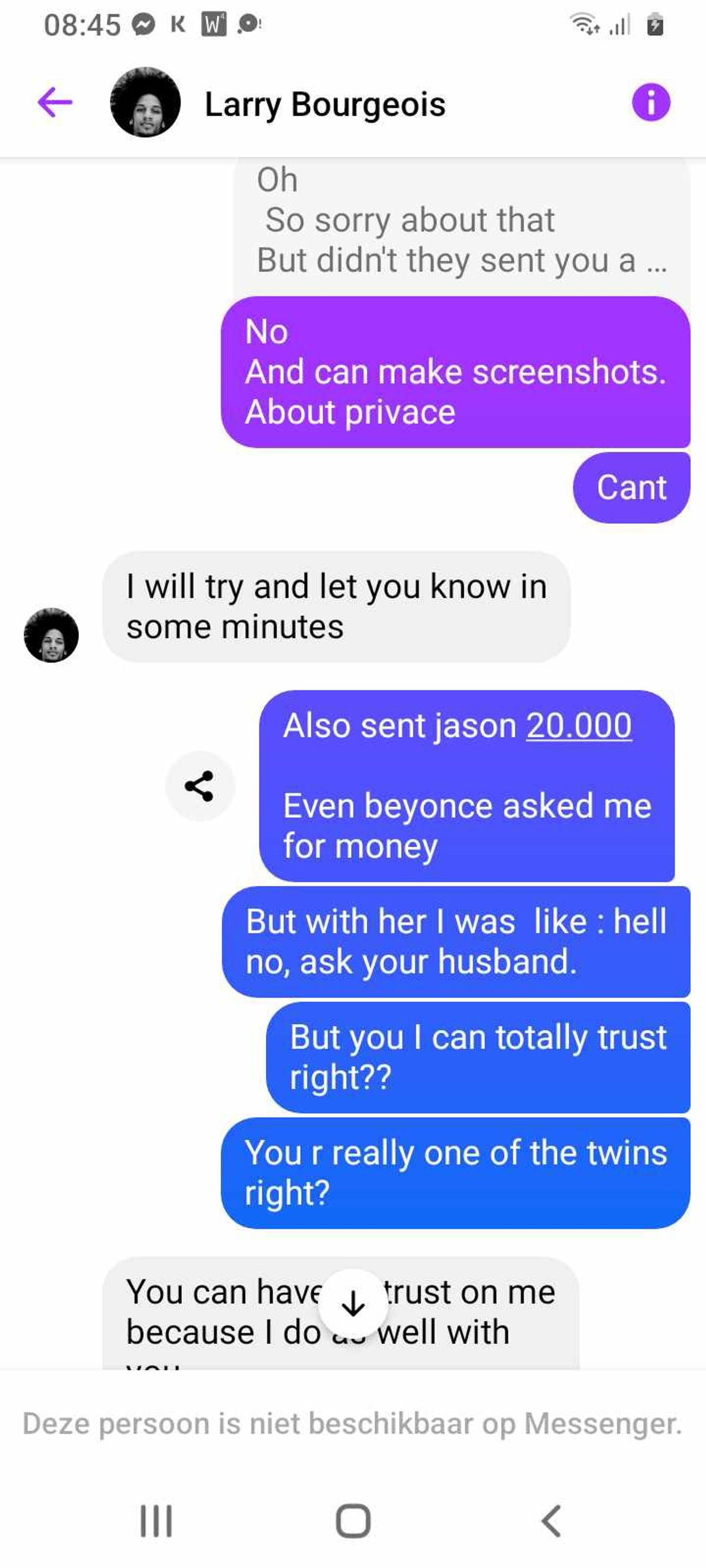Tap Larry's avatar beside his message
This screenshot has height=1568, width=706.
point(51,635)
